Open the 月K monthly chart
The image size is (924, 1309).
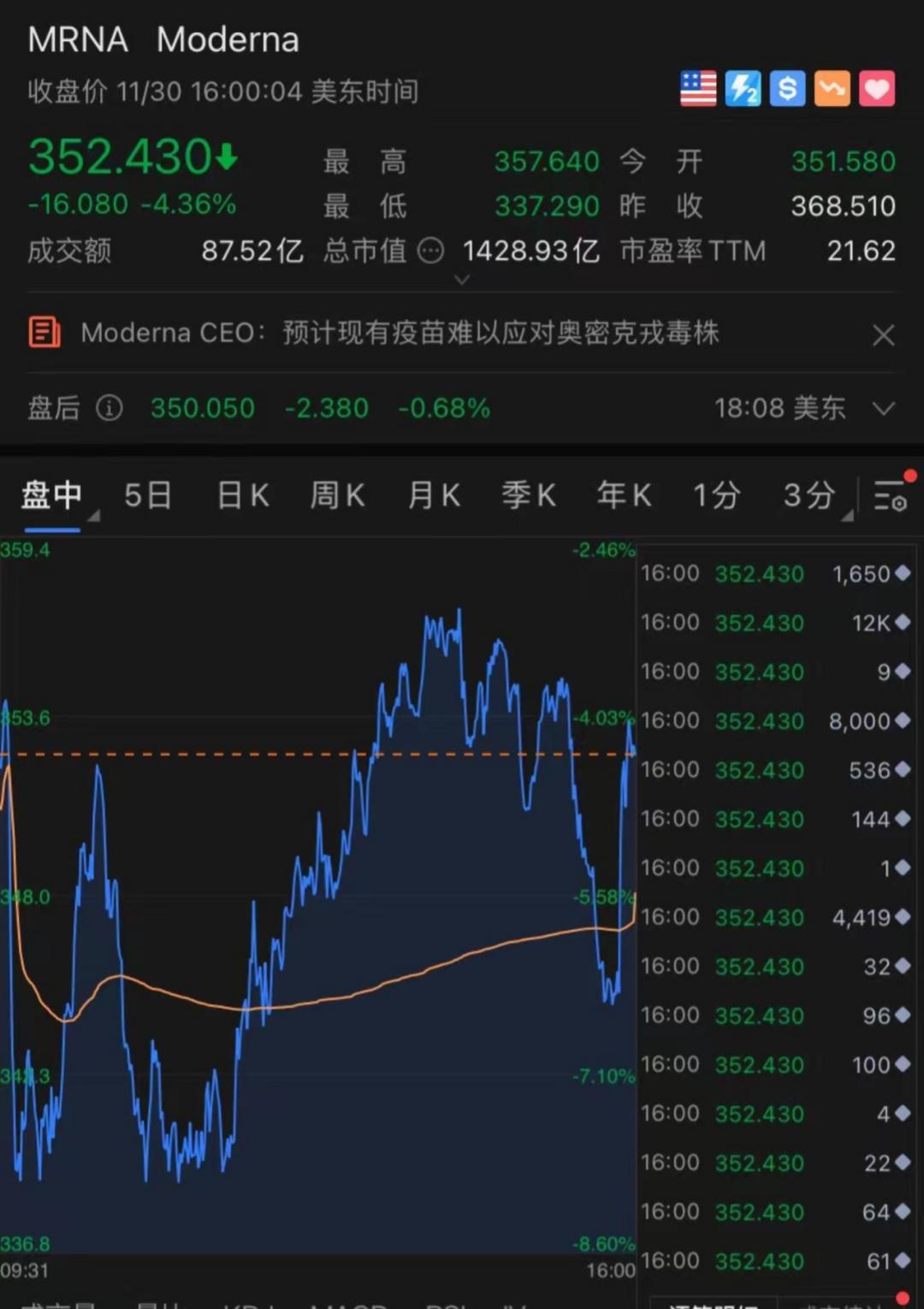point(434,495)
